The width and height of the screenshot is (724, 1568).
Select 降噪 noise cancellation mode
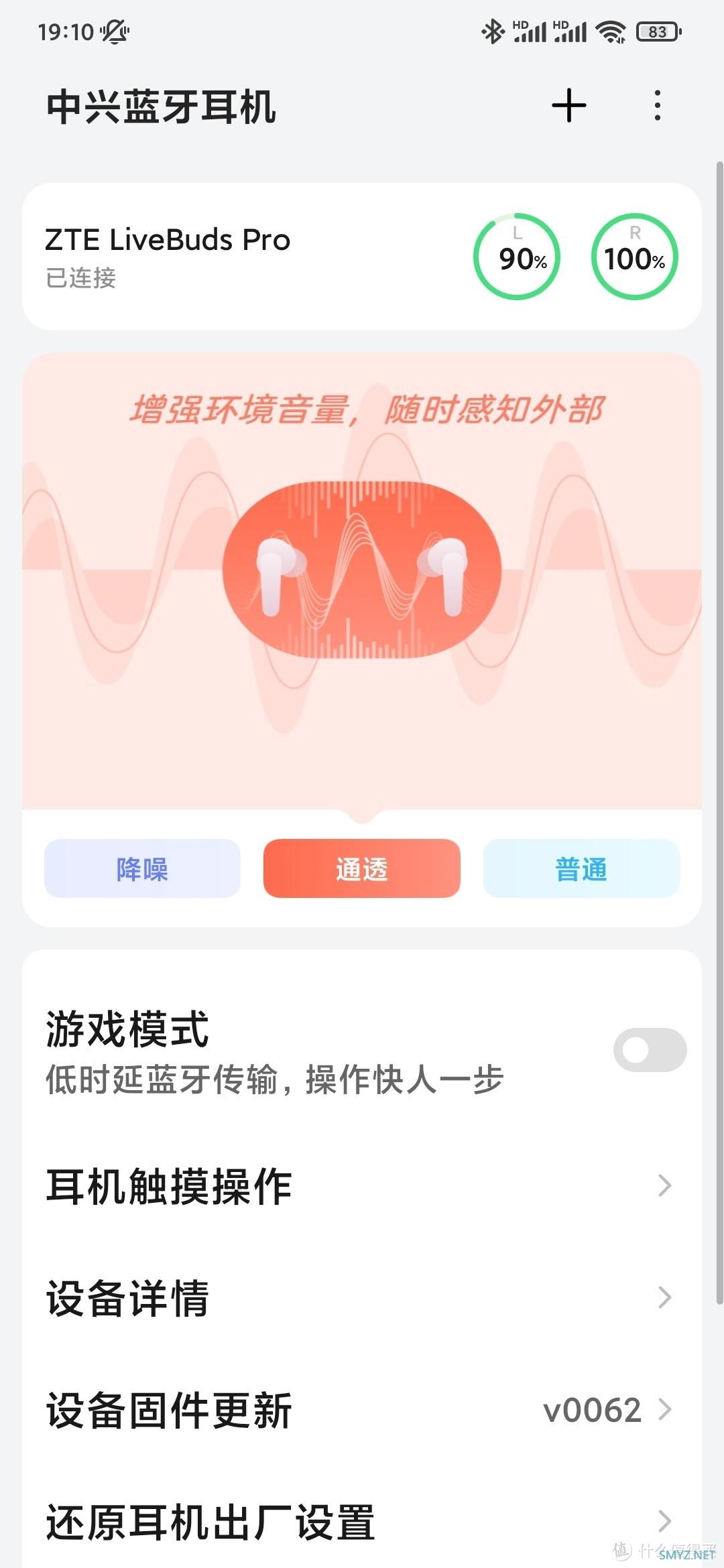[142, 868]
